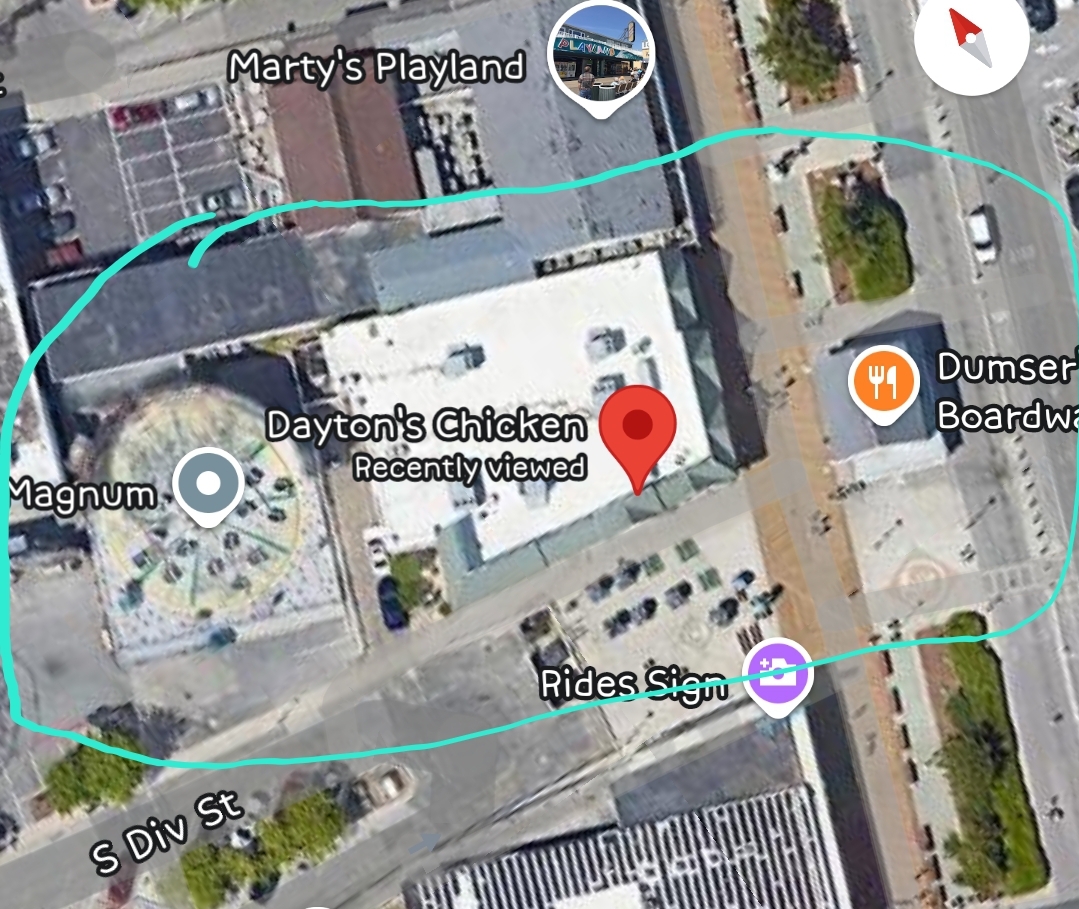Select the Dayton's Chicken red pin
The image size is (1079, 909).
pos(638,430)
